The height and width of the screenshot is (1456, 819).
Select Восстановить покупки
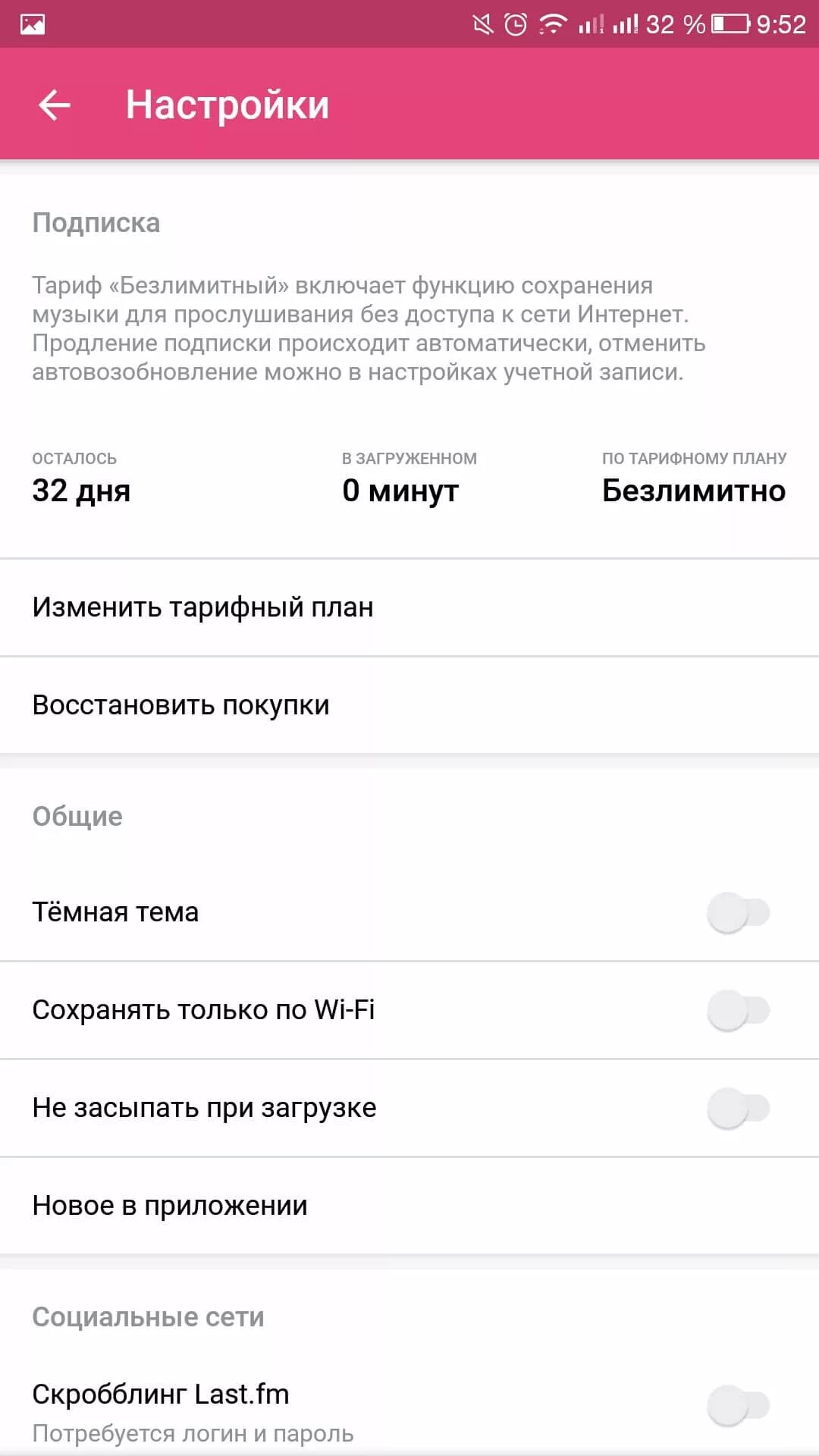coord(409,705)
